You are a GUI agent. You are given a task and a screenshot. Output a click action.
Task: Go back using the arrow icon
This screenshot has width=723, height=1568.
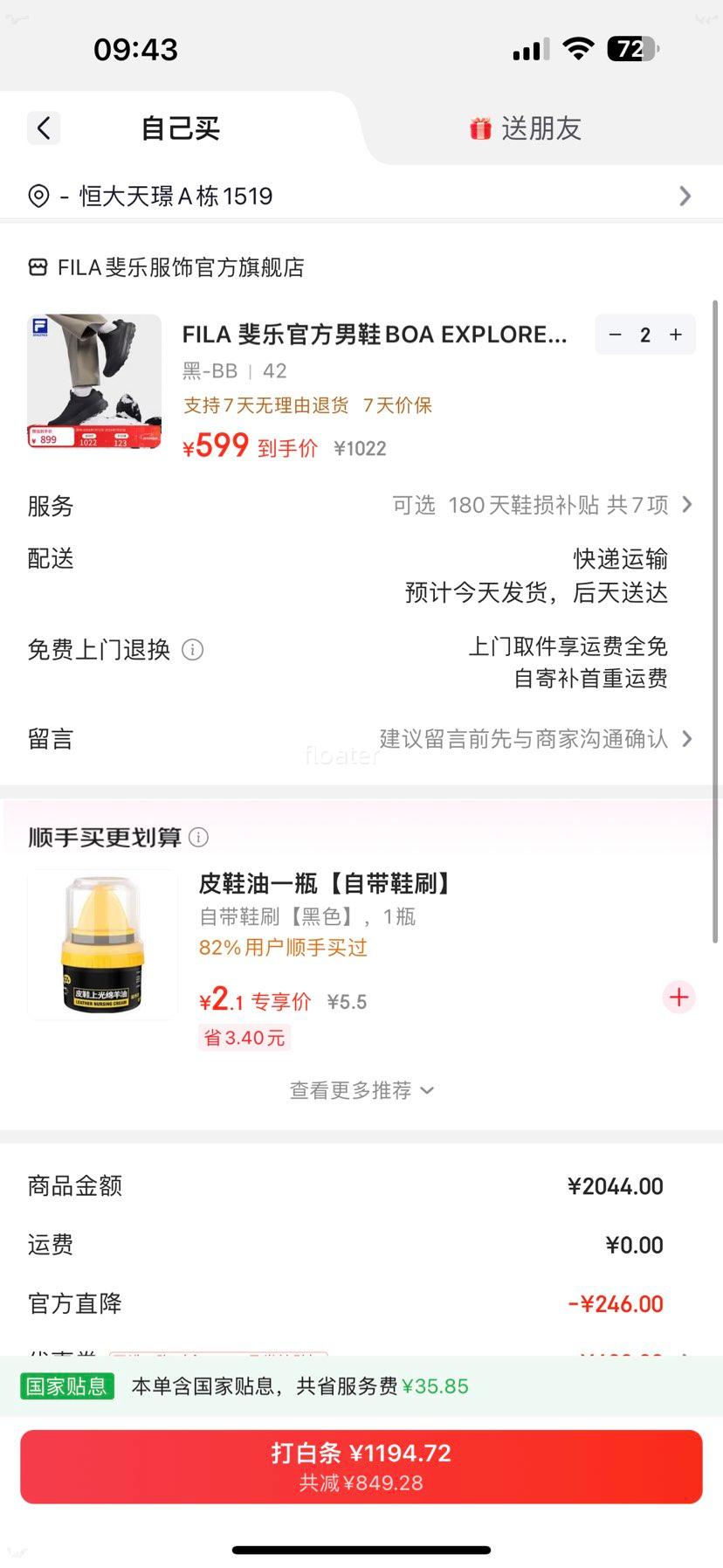(x=44, y=128)
